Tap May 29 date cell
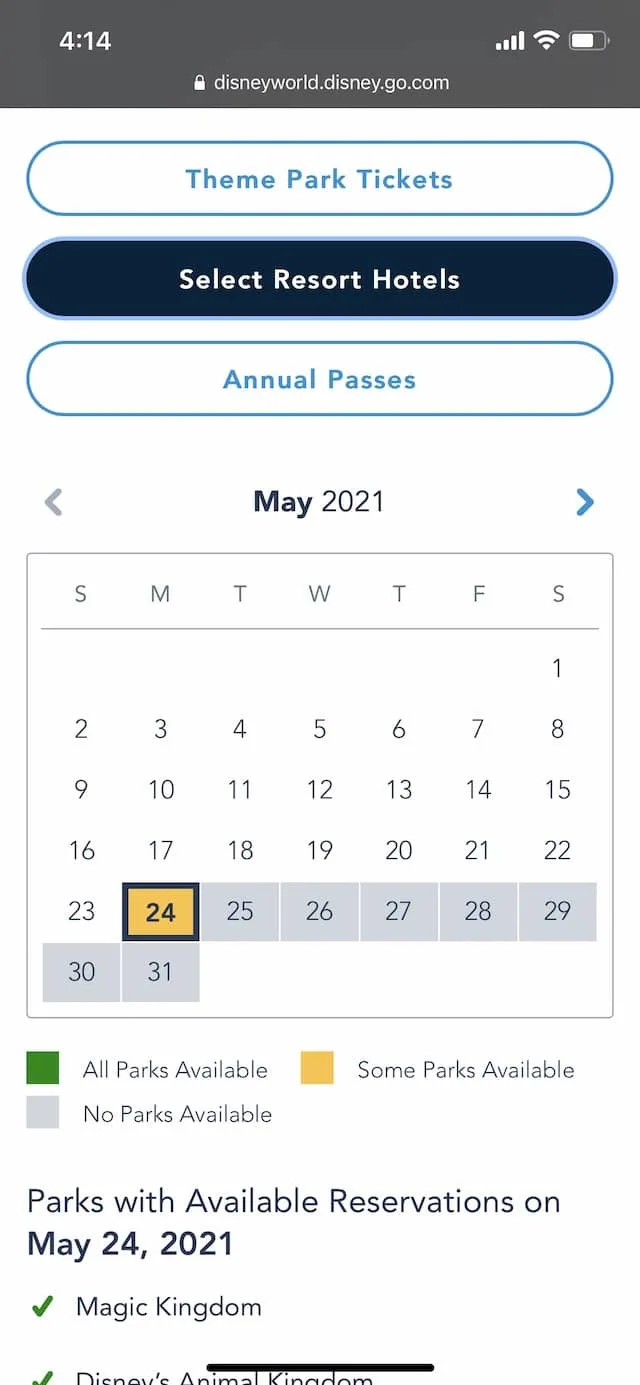The image size is (640, 1385). (x=558, y=912)
